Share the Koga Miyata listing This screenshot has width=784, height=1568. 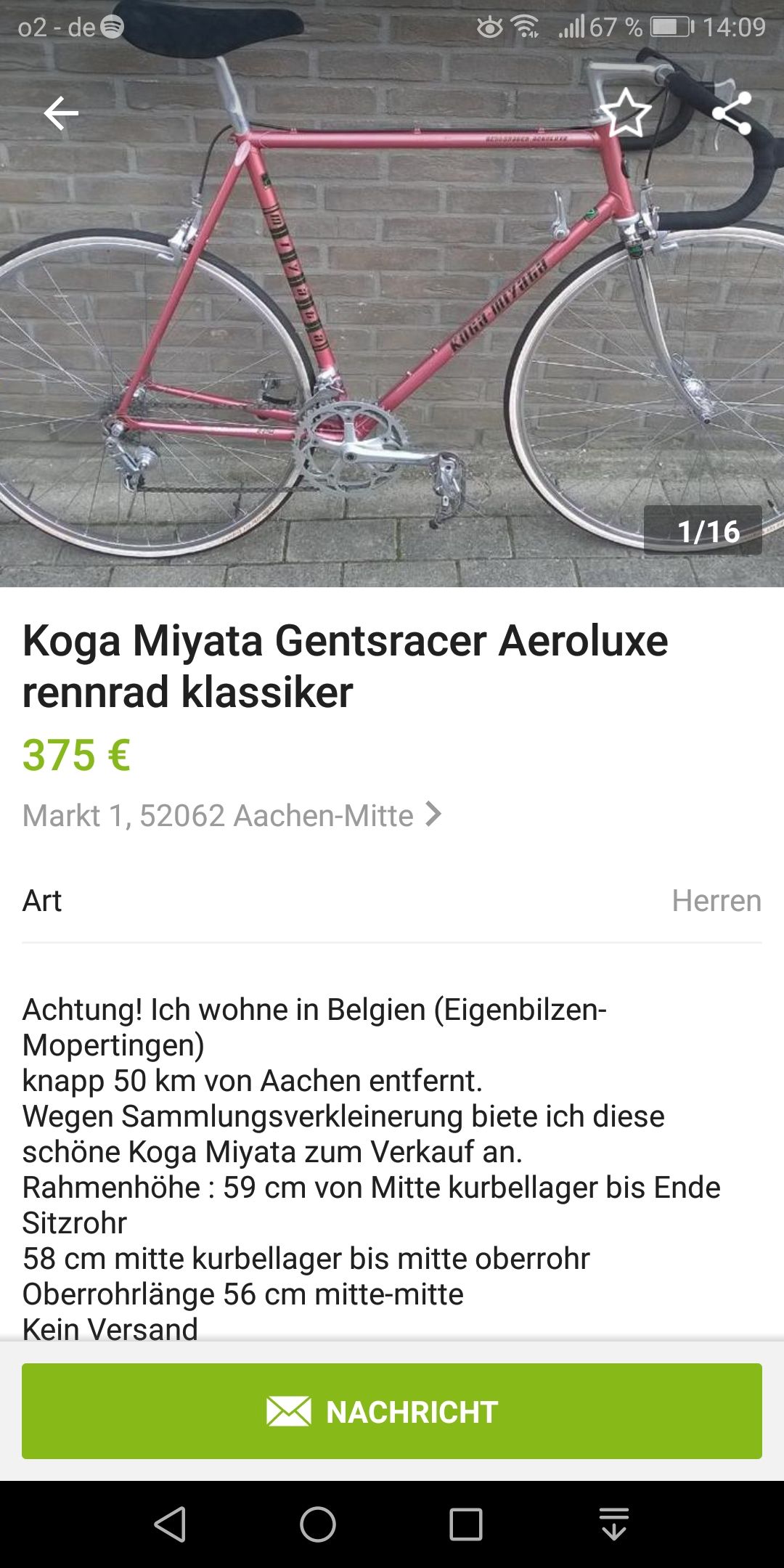tap(731, 113)
